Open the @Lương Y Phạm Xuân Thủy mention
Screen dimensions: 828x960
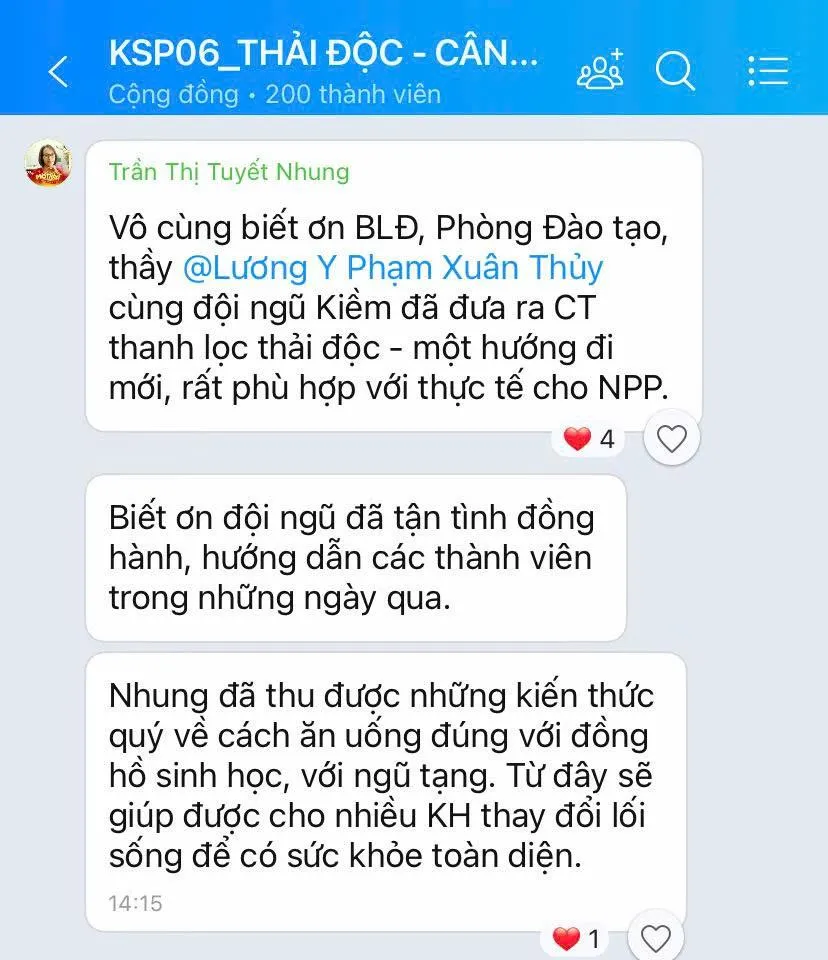point(394,268)
